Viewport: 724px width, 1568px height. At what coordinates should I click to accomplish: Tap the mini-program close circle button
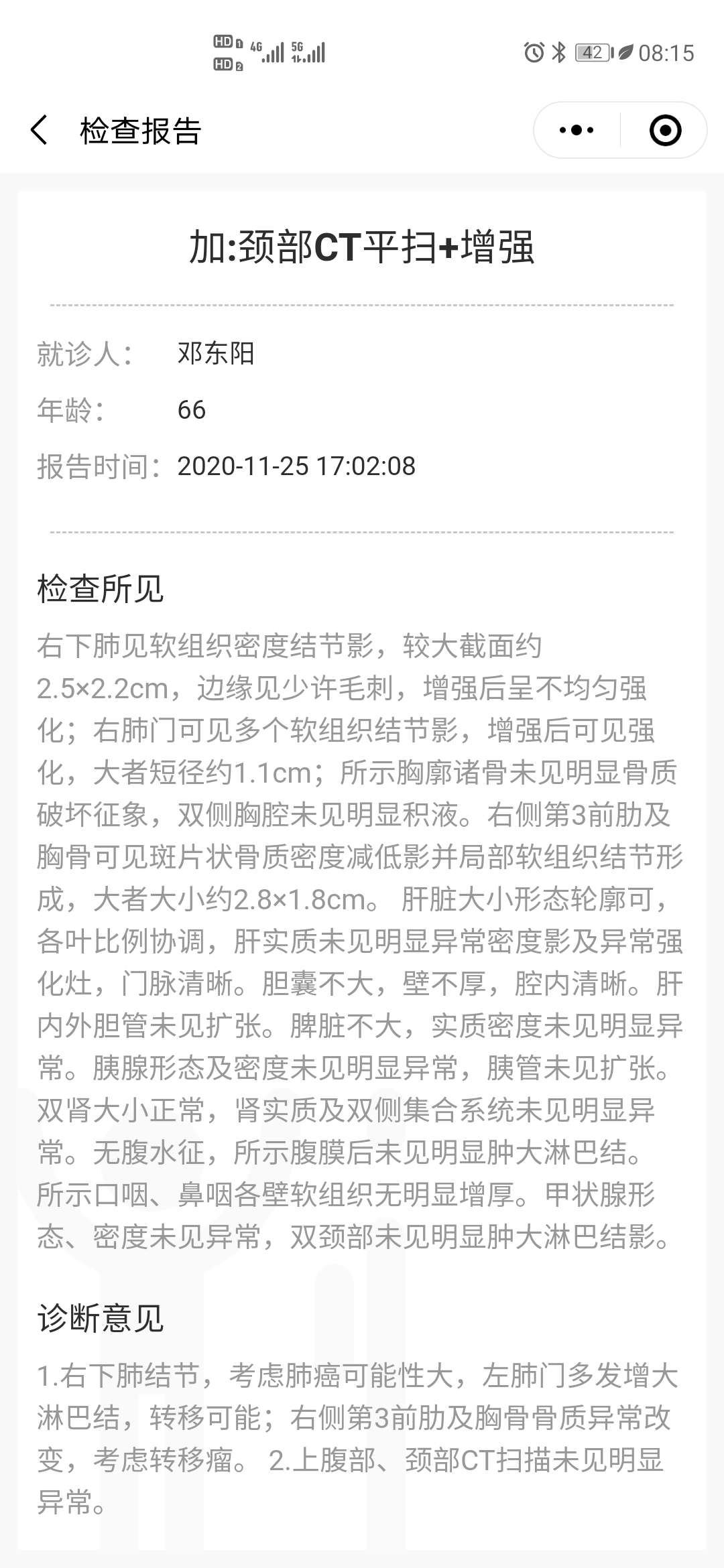click(666, 129)
